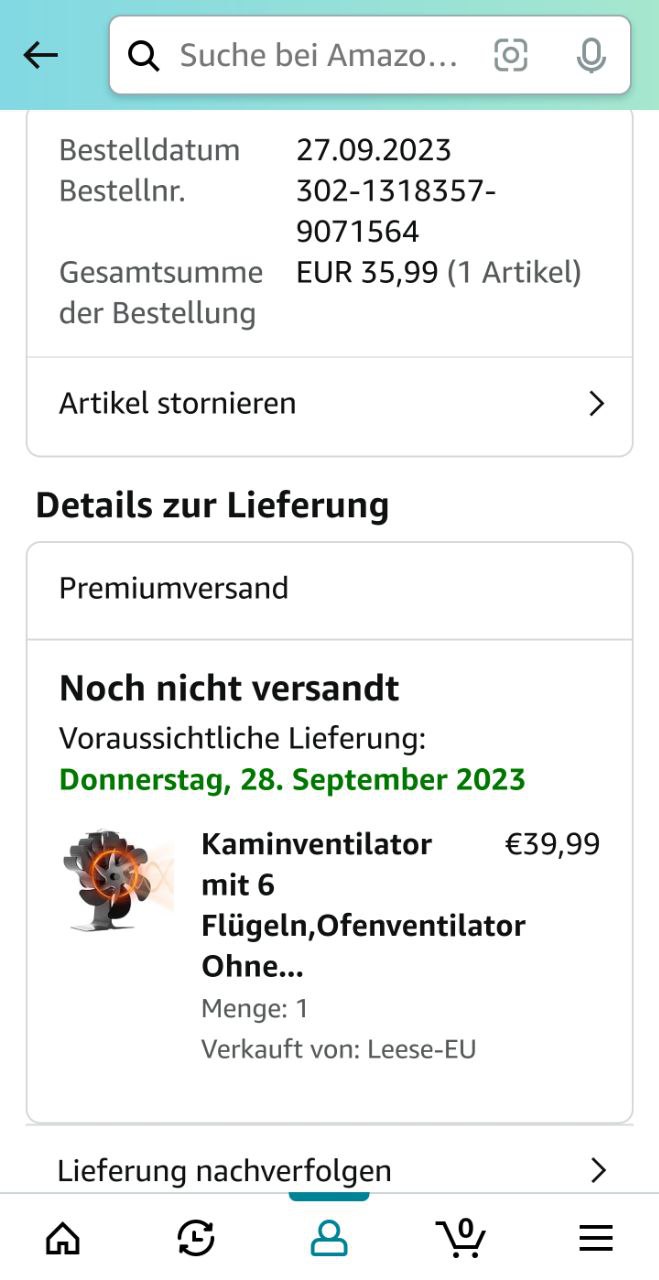
Task: Open the camera lens search
Action: 511,56
